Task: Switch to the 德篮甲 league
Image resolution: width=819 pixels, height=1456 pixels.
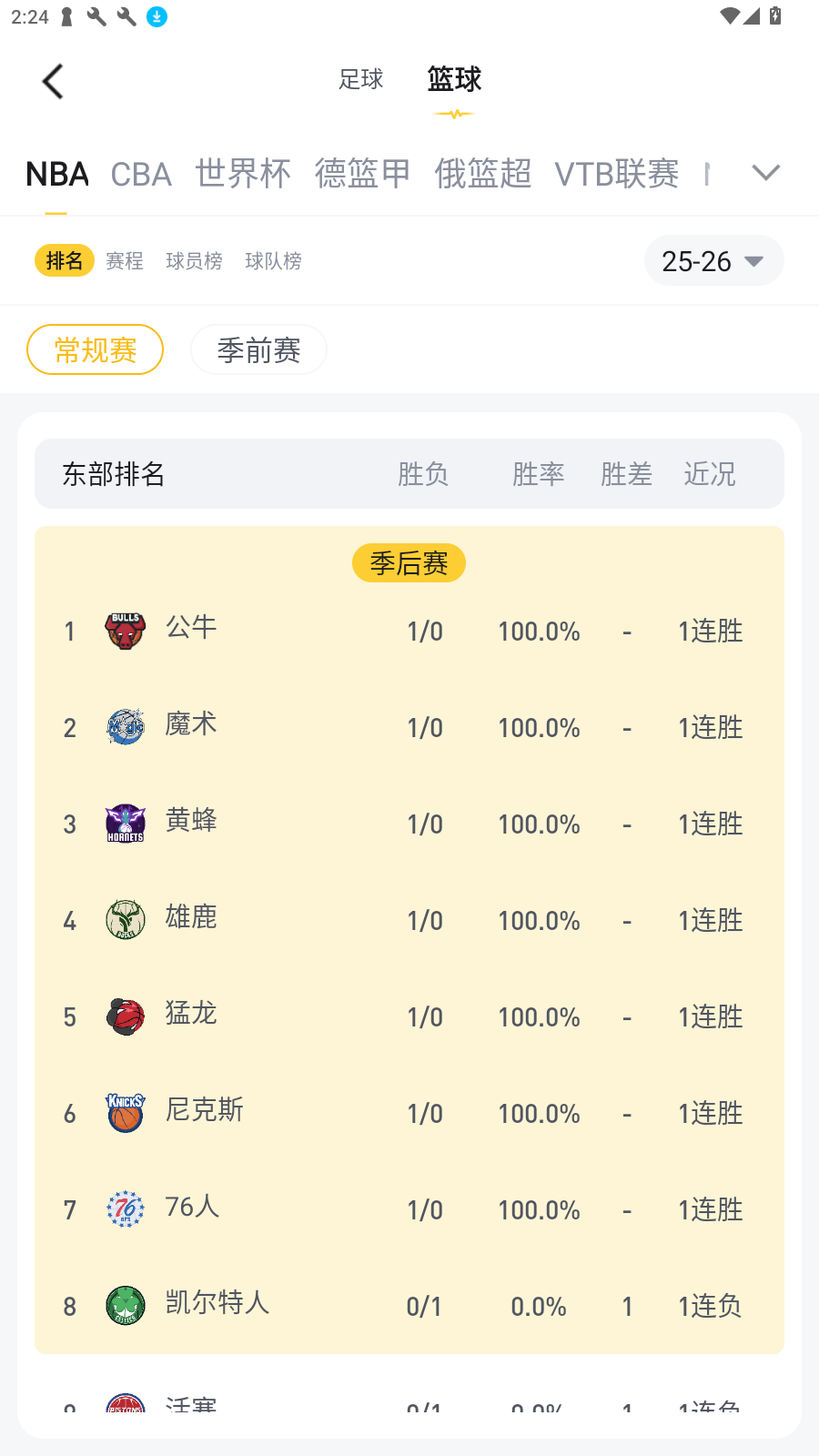Action: [x=362, y=174]
